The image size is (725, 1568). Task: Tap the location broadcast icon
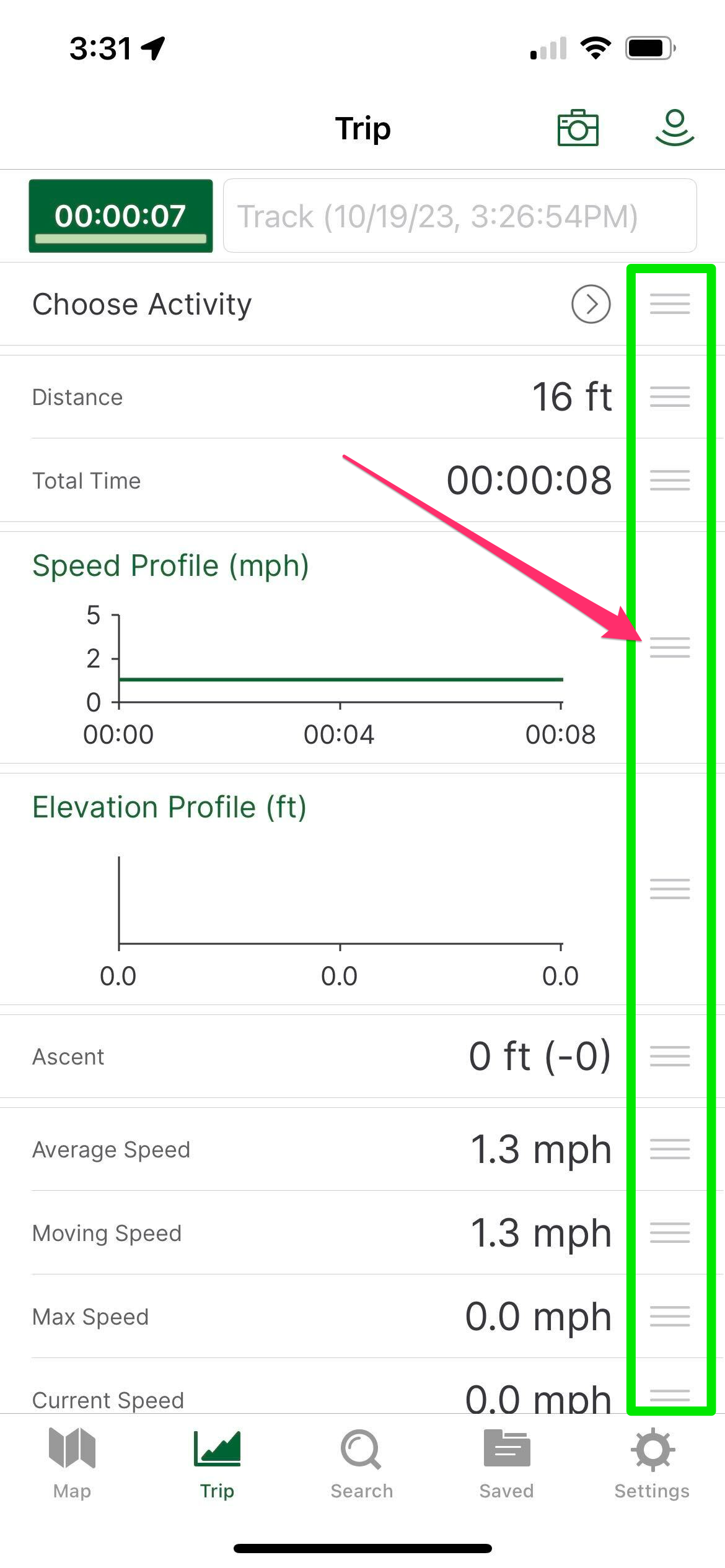click(675, 128)
